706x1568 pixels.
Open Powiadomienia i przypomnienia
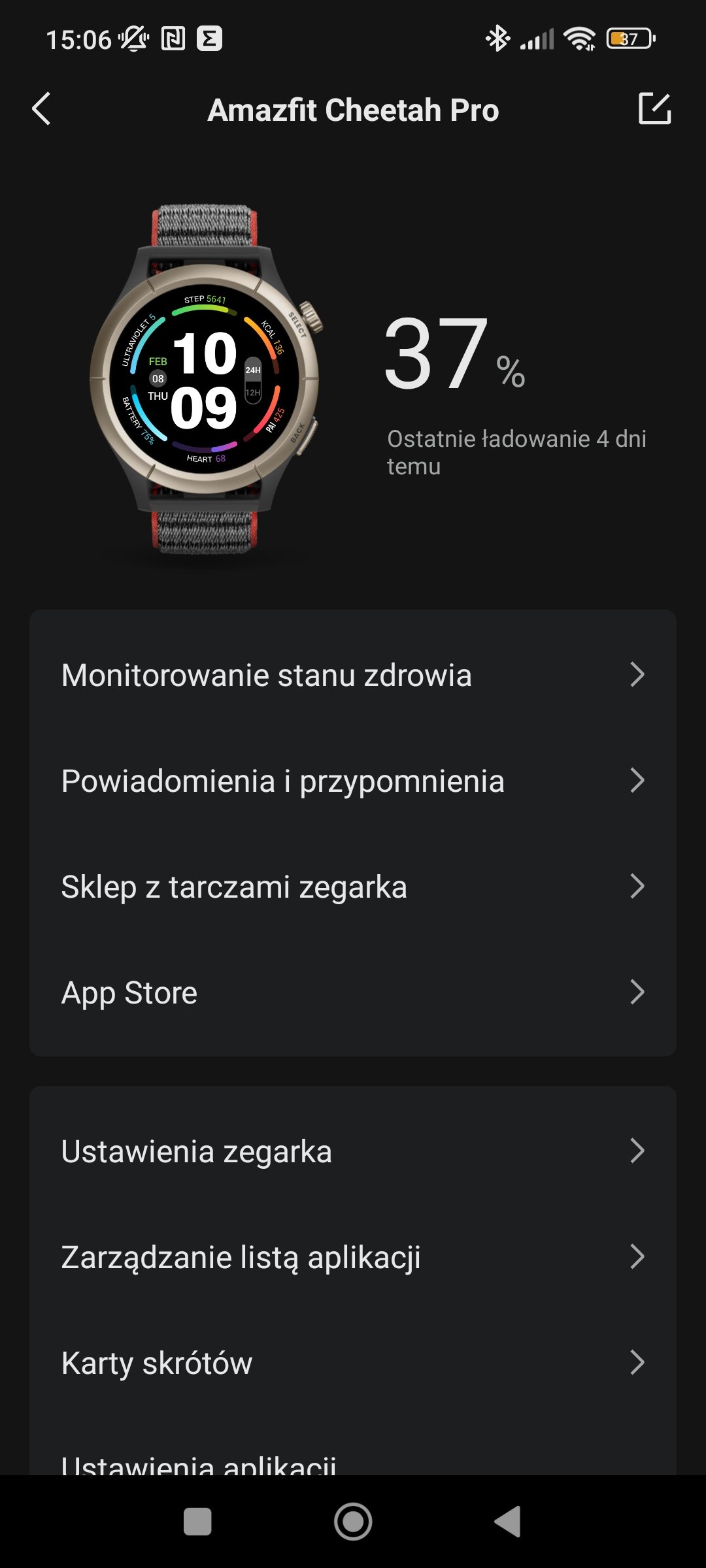coord(353,781)
